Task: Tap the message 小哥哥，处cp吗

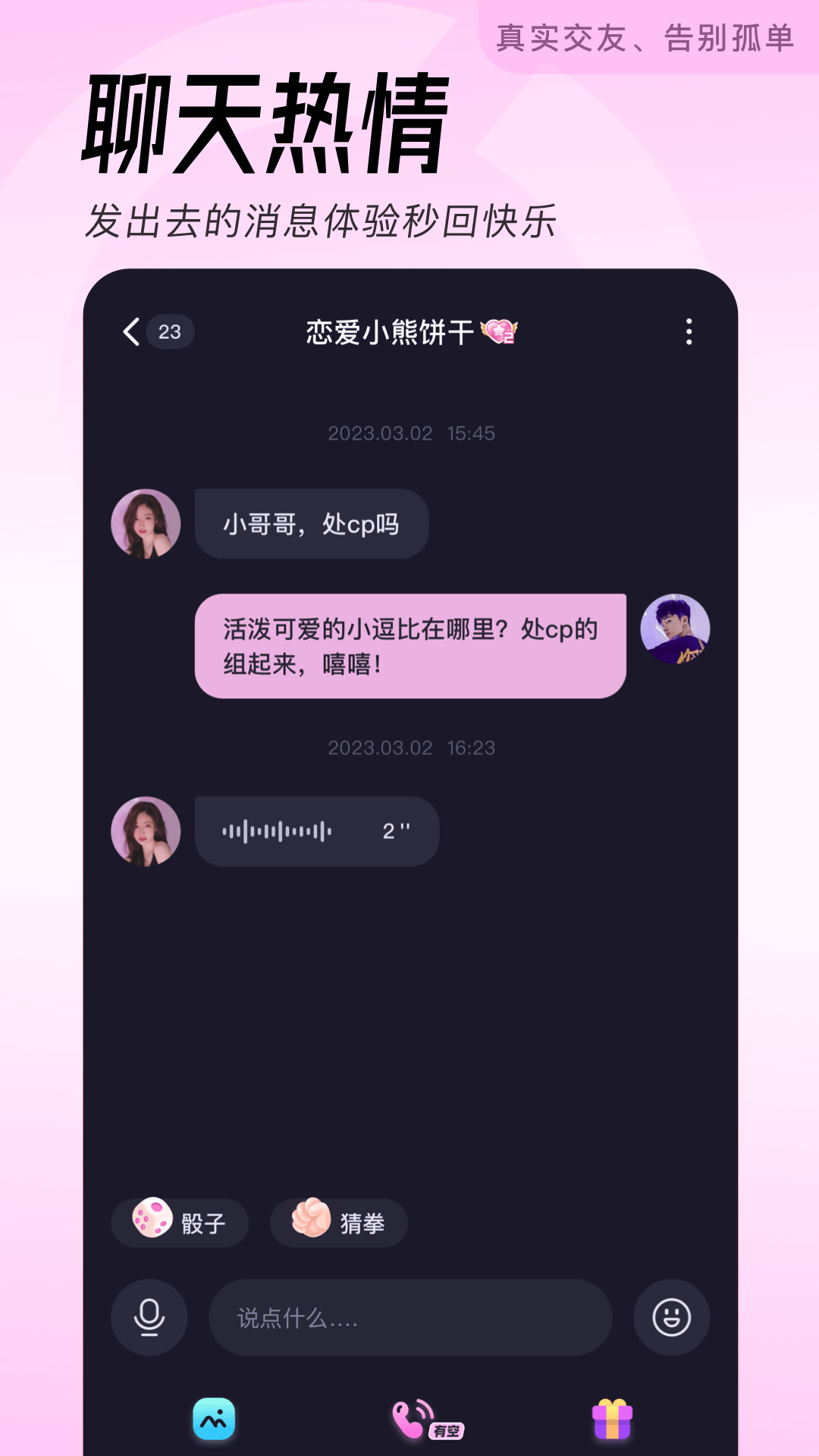Action: click(312, 523)
